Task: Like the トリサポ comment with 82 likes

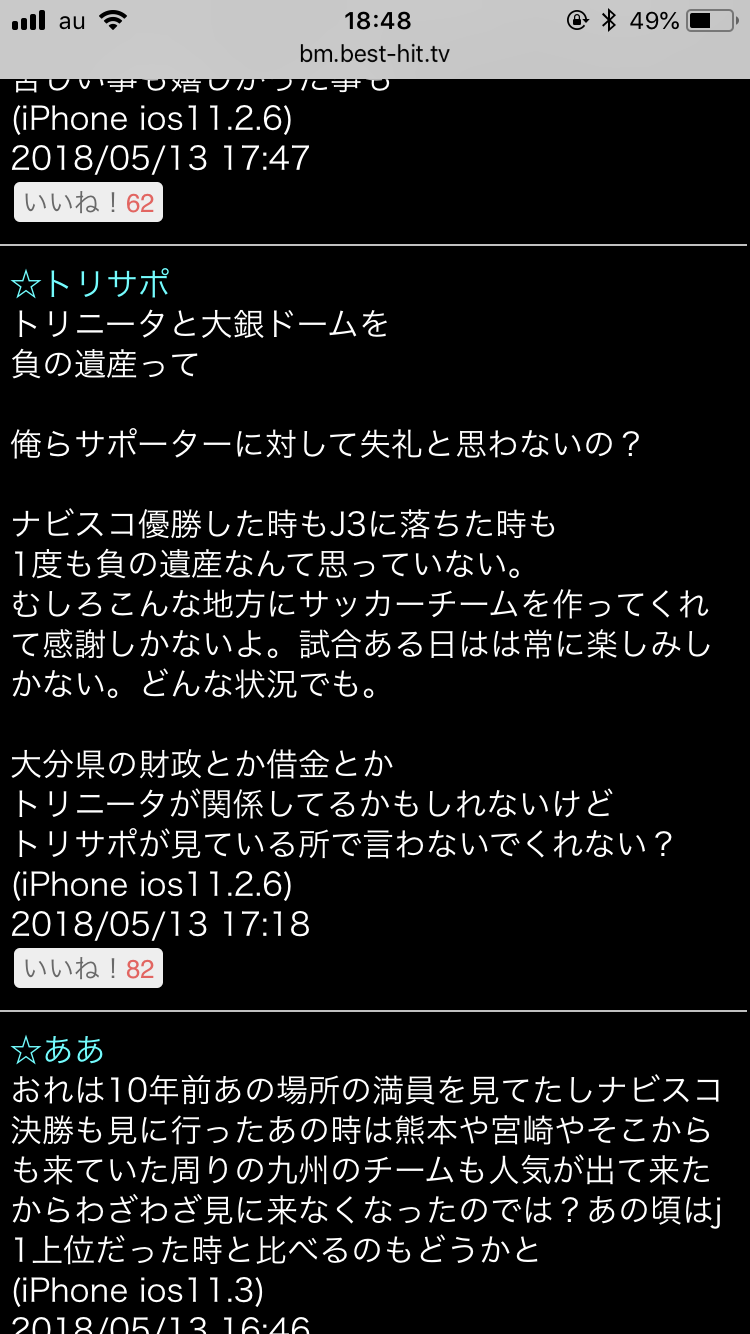Action: [88, 969]
